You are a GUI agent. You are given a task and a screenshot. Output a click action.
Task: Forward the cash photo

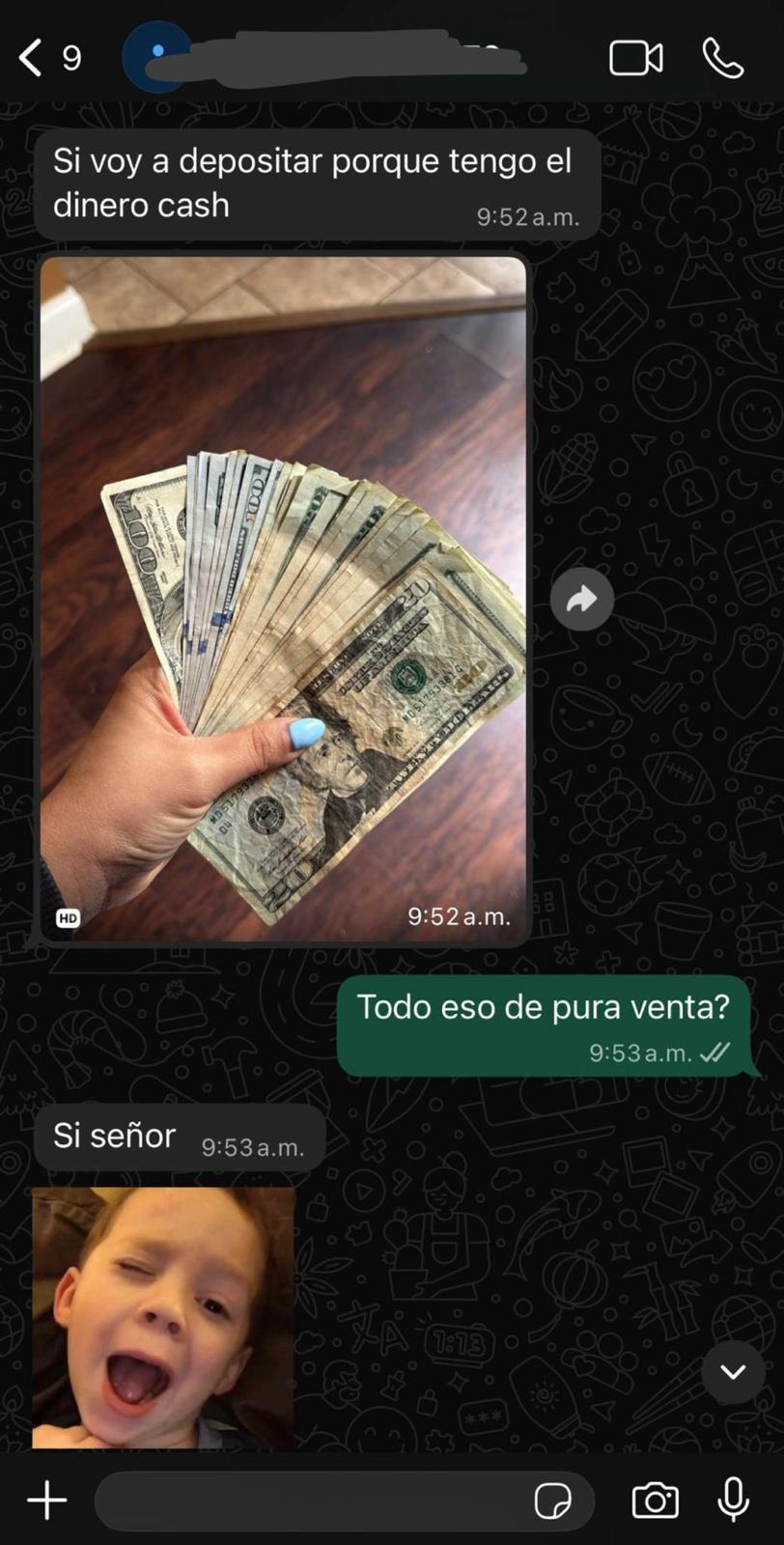tap(581, 600)
